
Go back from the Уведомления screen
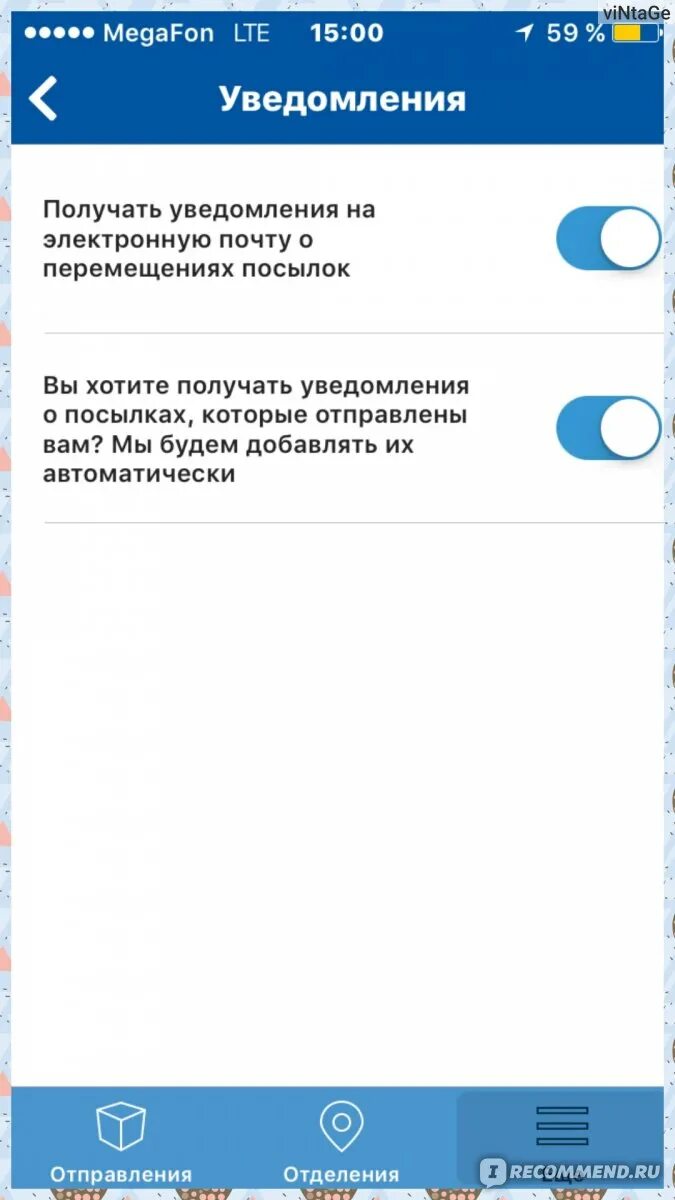(43, 100)
